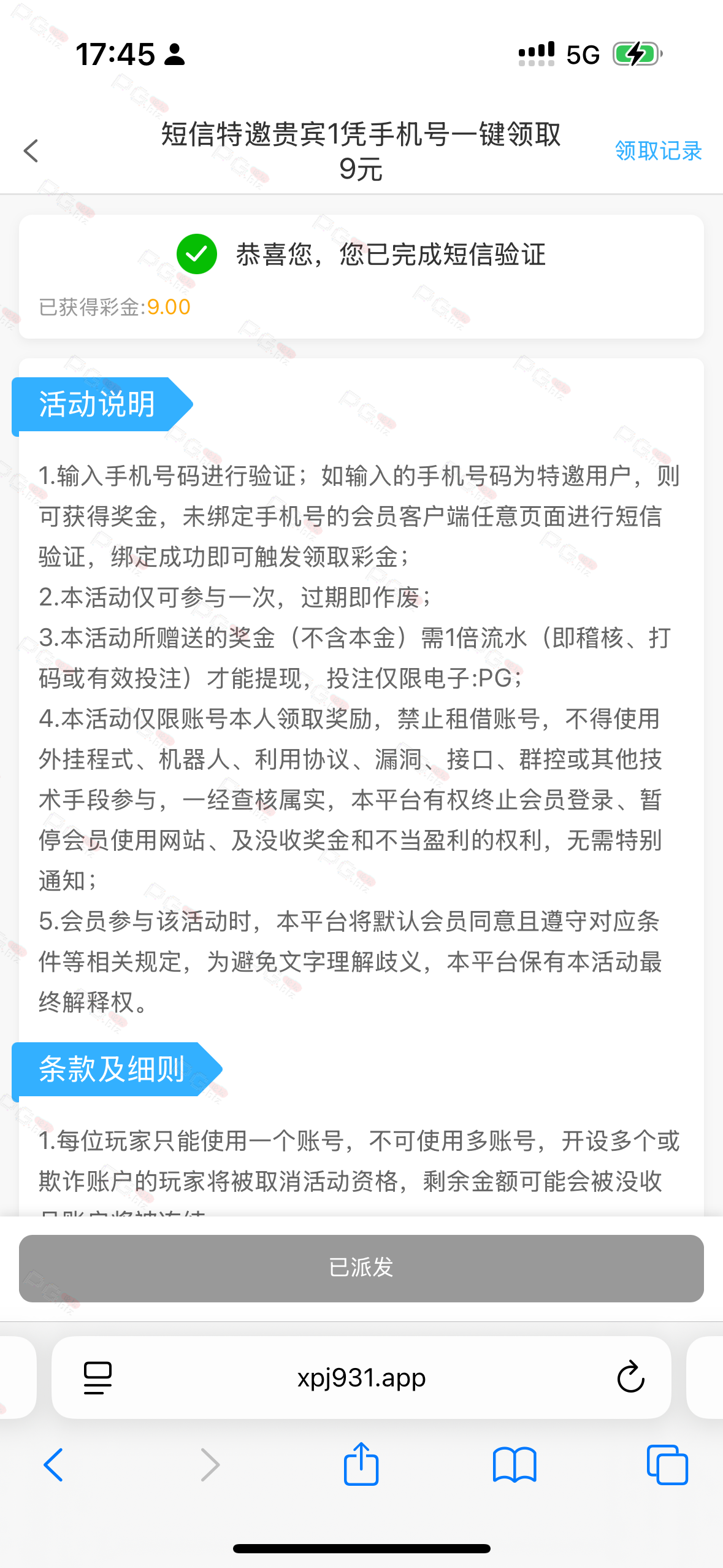Open Safari bookmarks
Viewport: 723px width, 1568px height.
point(515,1465)
